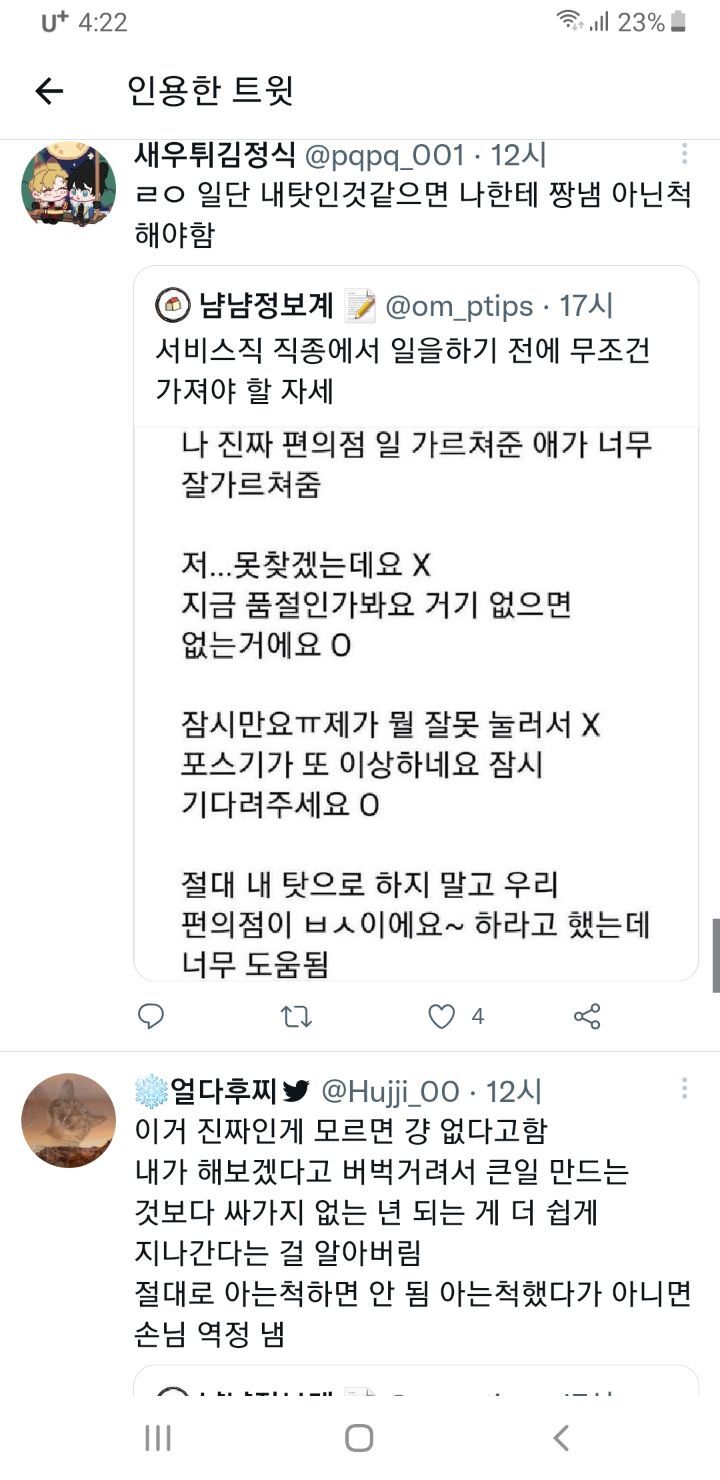Open 얼다후찌's tweet text
The width and height of the screenshot is (720, 1480).
pos(413,1232)
